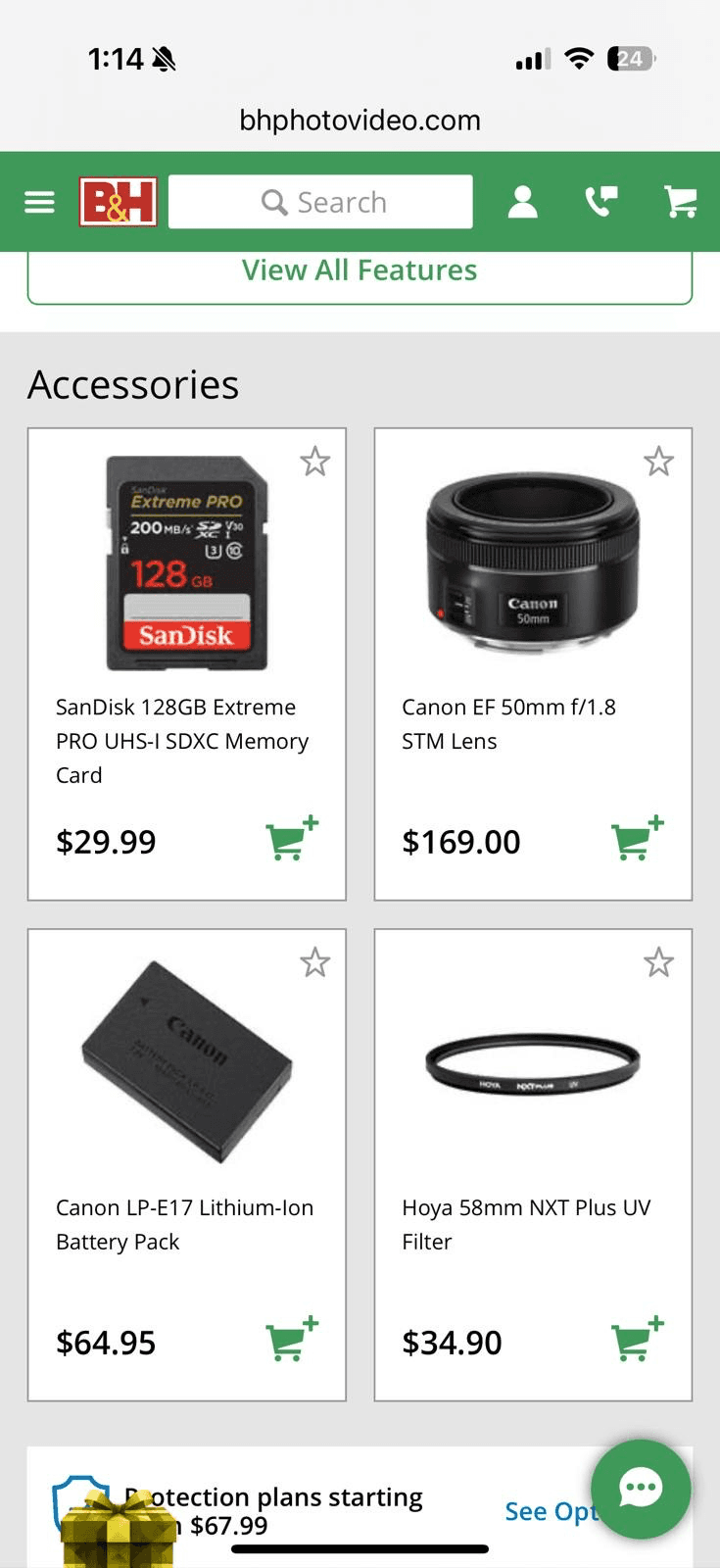Tap View All Features button

[360, 271]
